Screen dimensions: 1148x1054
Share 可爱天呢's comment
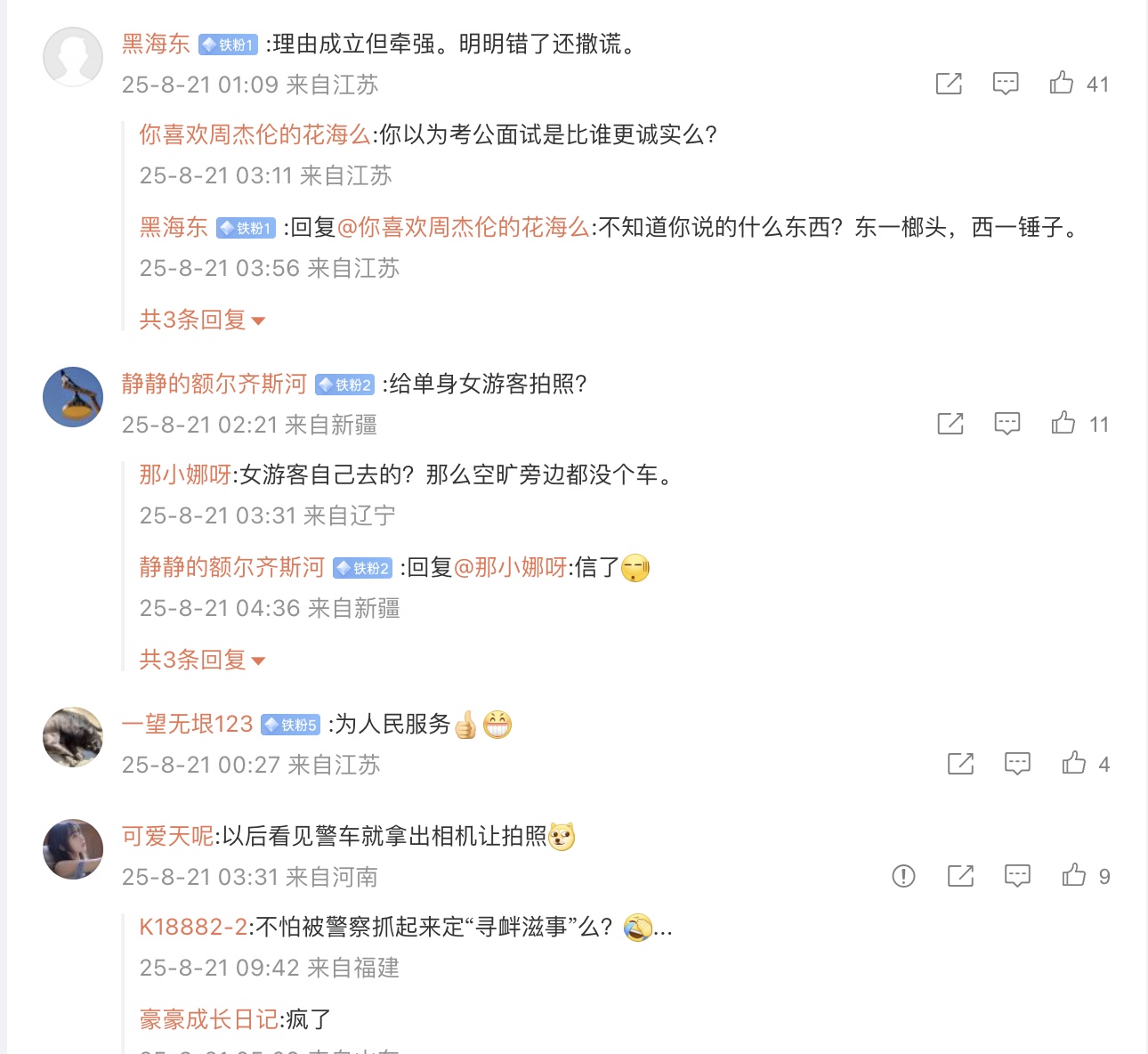[960, 876]
